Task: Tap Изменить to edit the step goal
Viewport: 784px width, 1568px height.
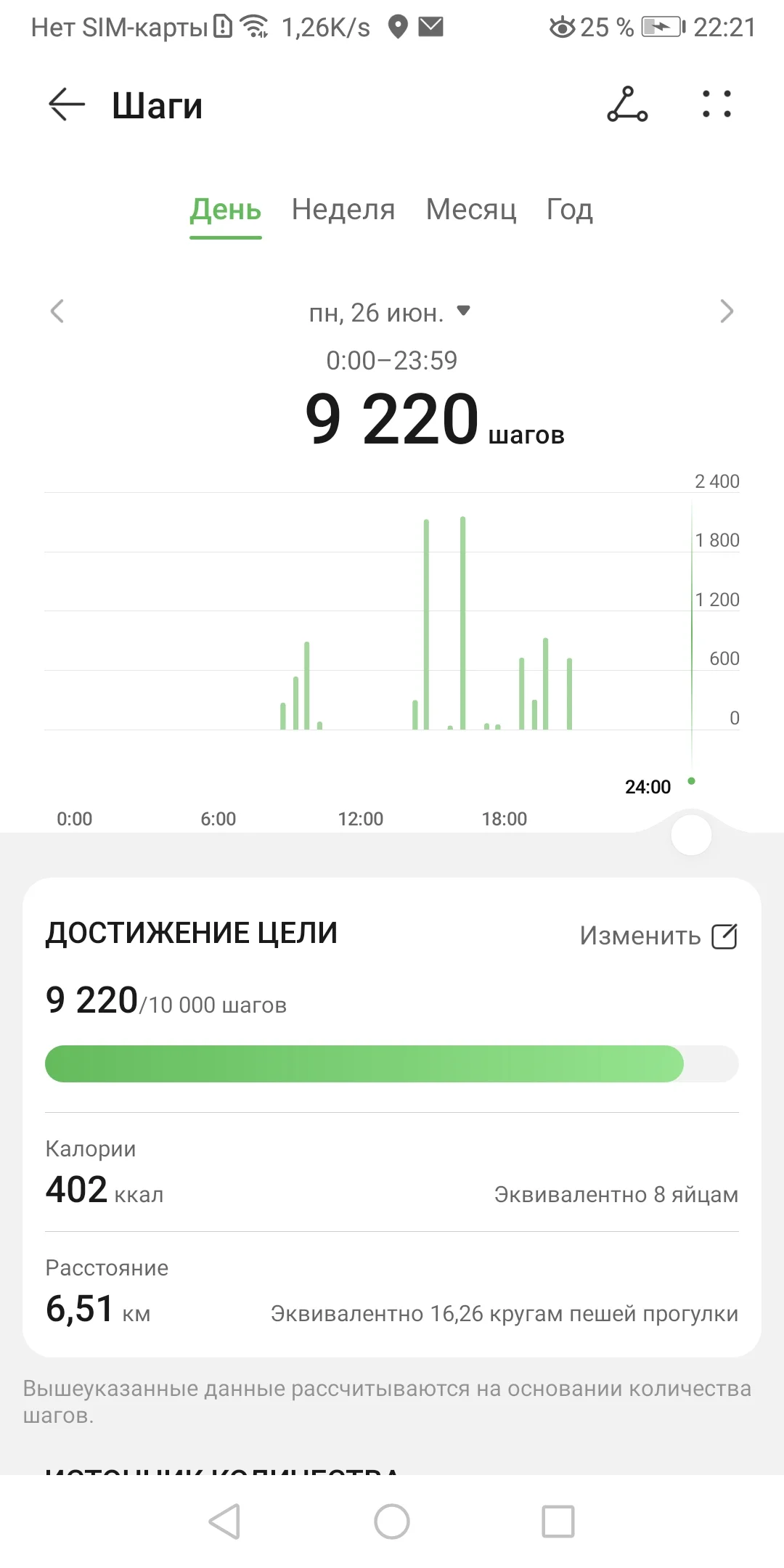Action: (x=658, y=936)
